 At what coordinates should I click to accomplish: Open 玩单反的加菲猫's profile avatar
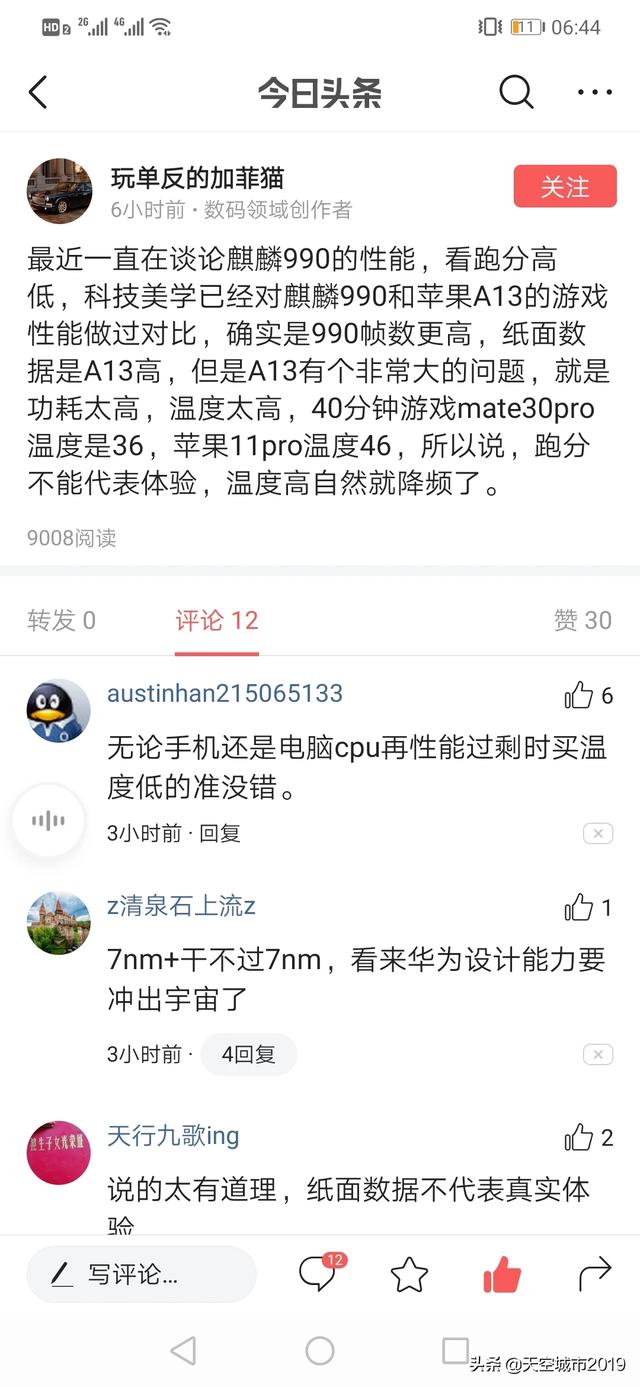coord(59,190)
